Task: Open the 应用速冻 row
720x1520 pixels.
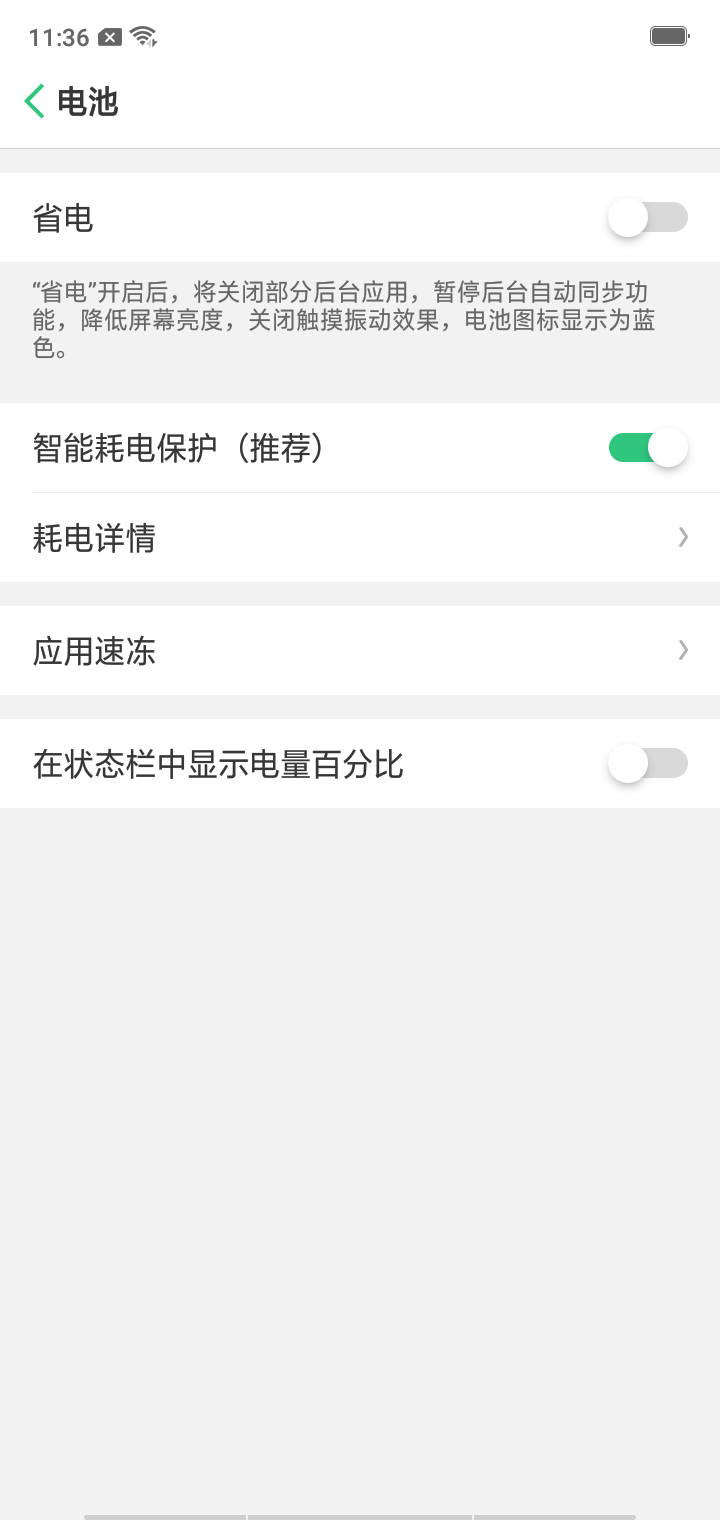Action: click(x=360, y=651)
